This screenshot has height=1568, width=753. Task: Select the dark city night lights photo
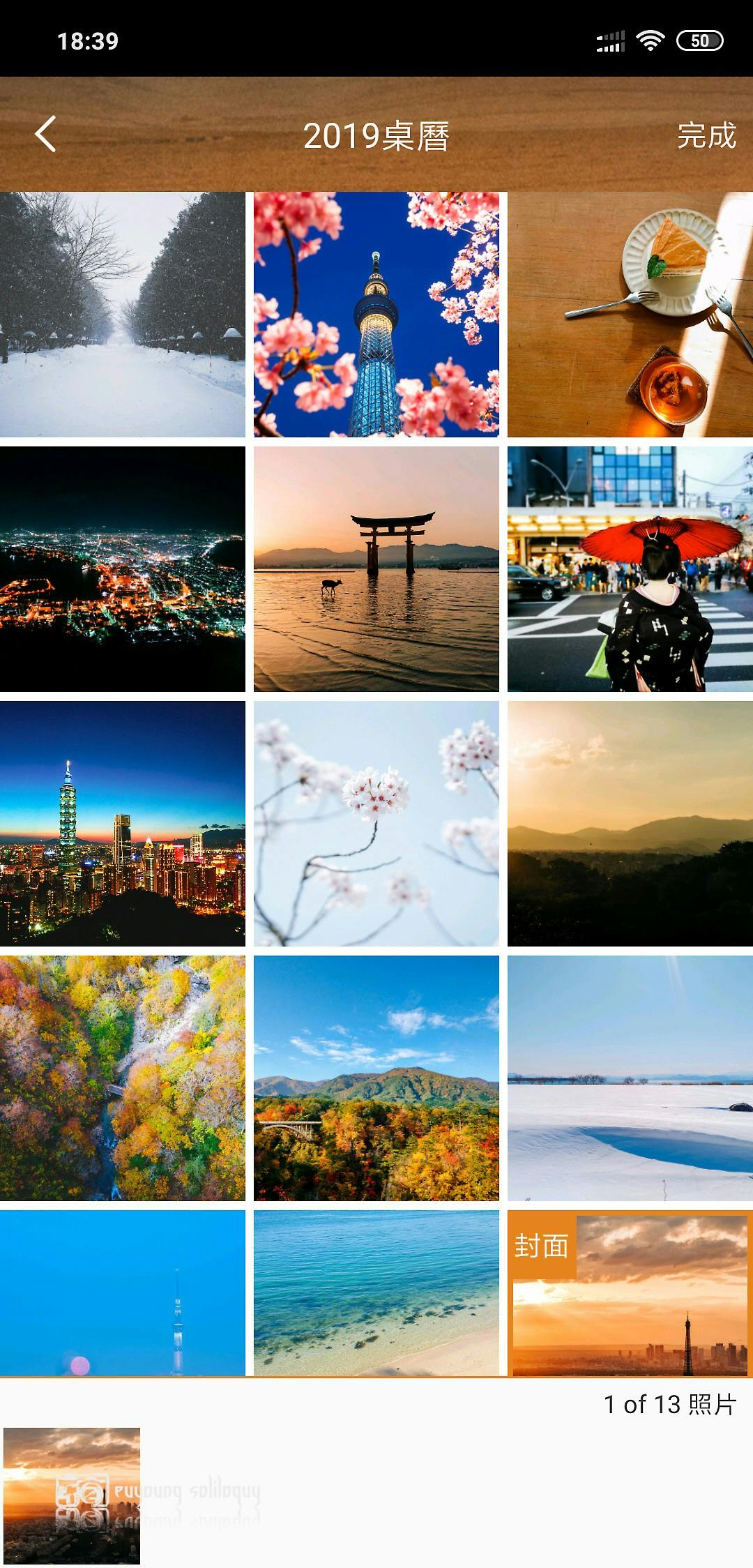123,569
